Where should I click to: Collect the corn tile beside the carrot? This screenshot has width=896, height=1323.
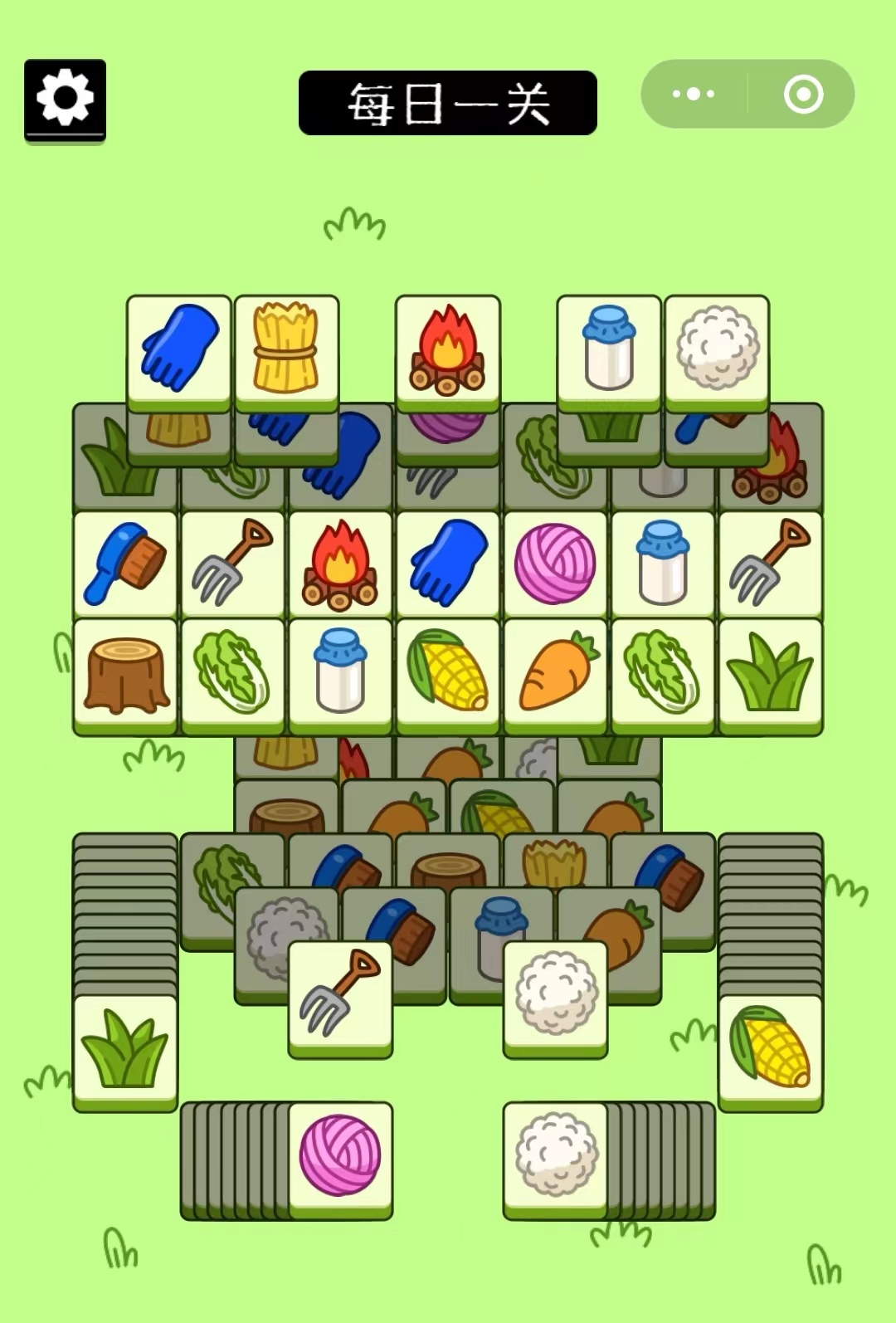click(448, 674)
